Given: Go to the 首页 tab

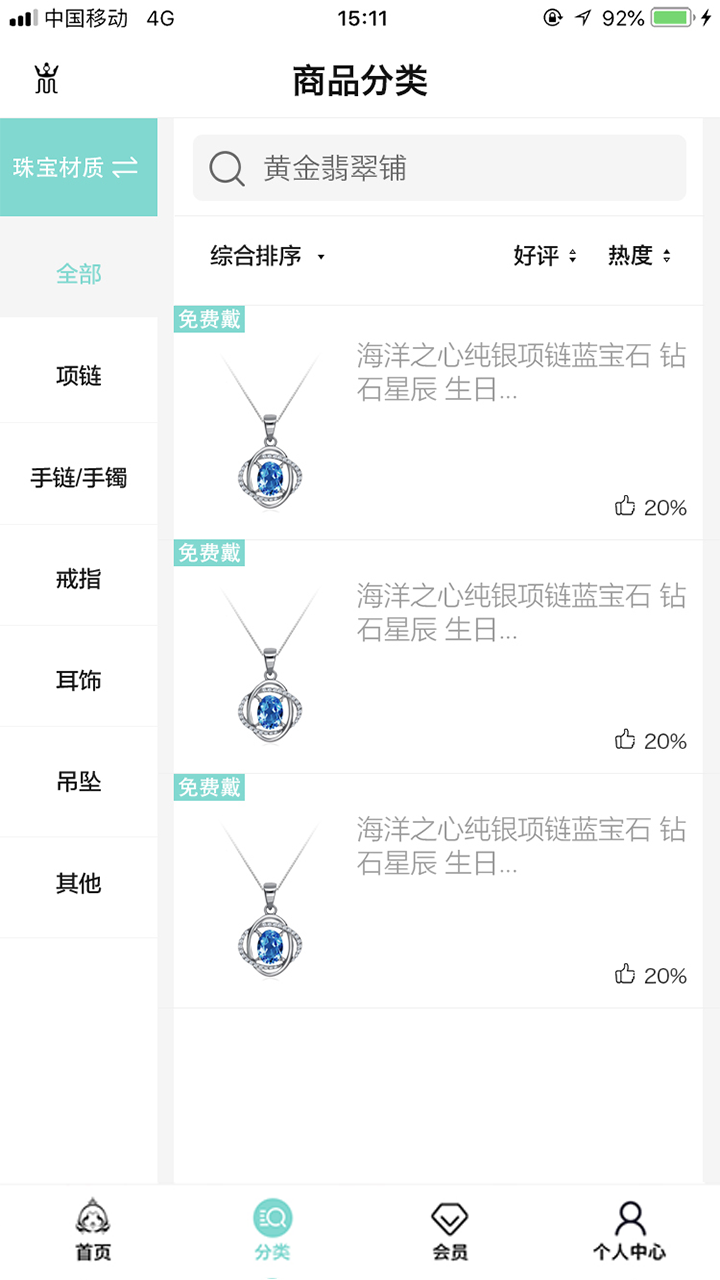Looking at the screenshot, I should (93, 1231).
